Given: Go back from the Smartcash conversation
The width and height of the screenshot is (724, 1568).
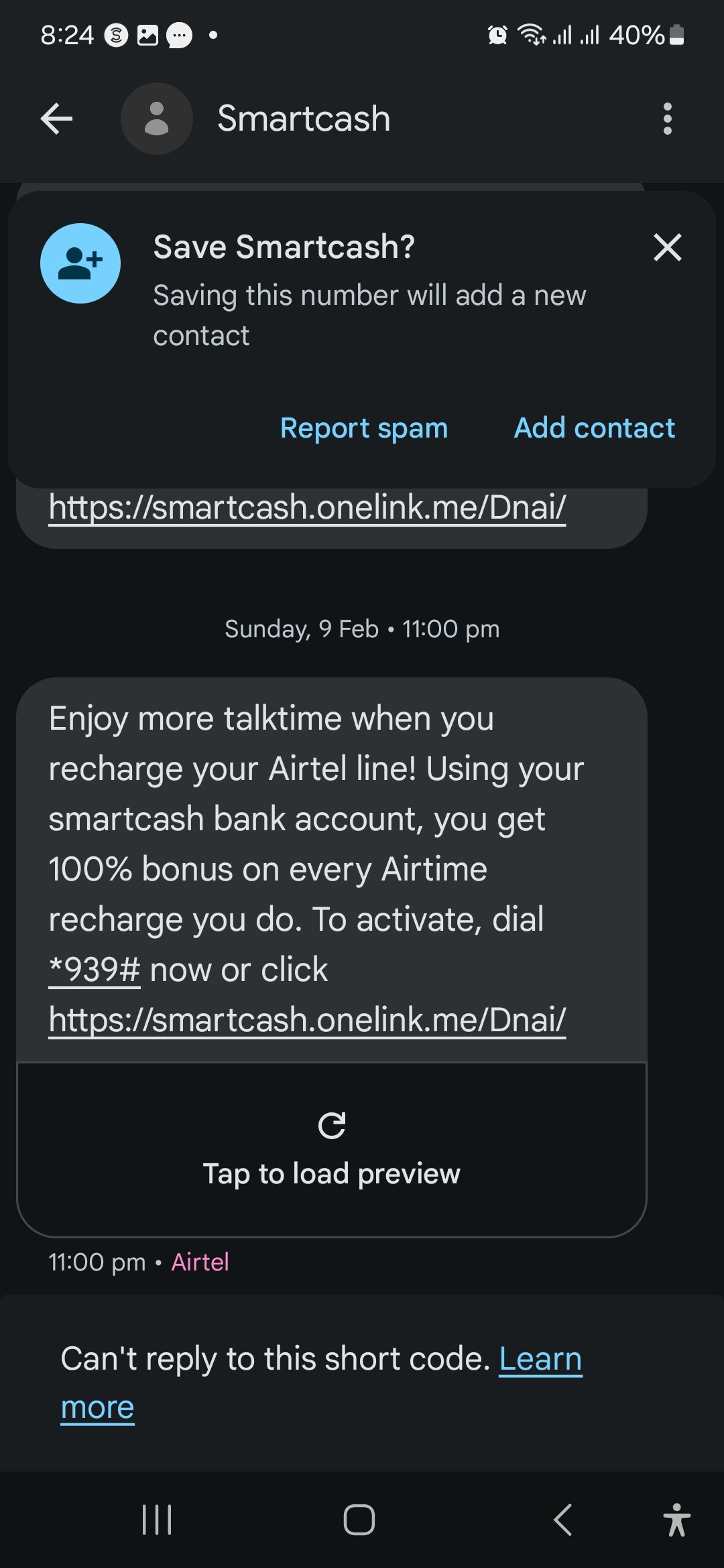Looking at the screenshot, I should 56,119.
